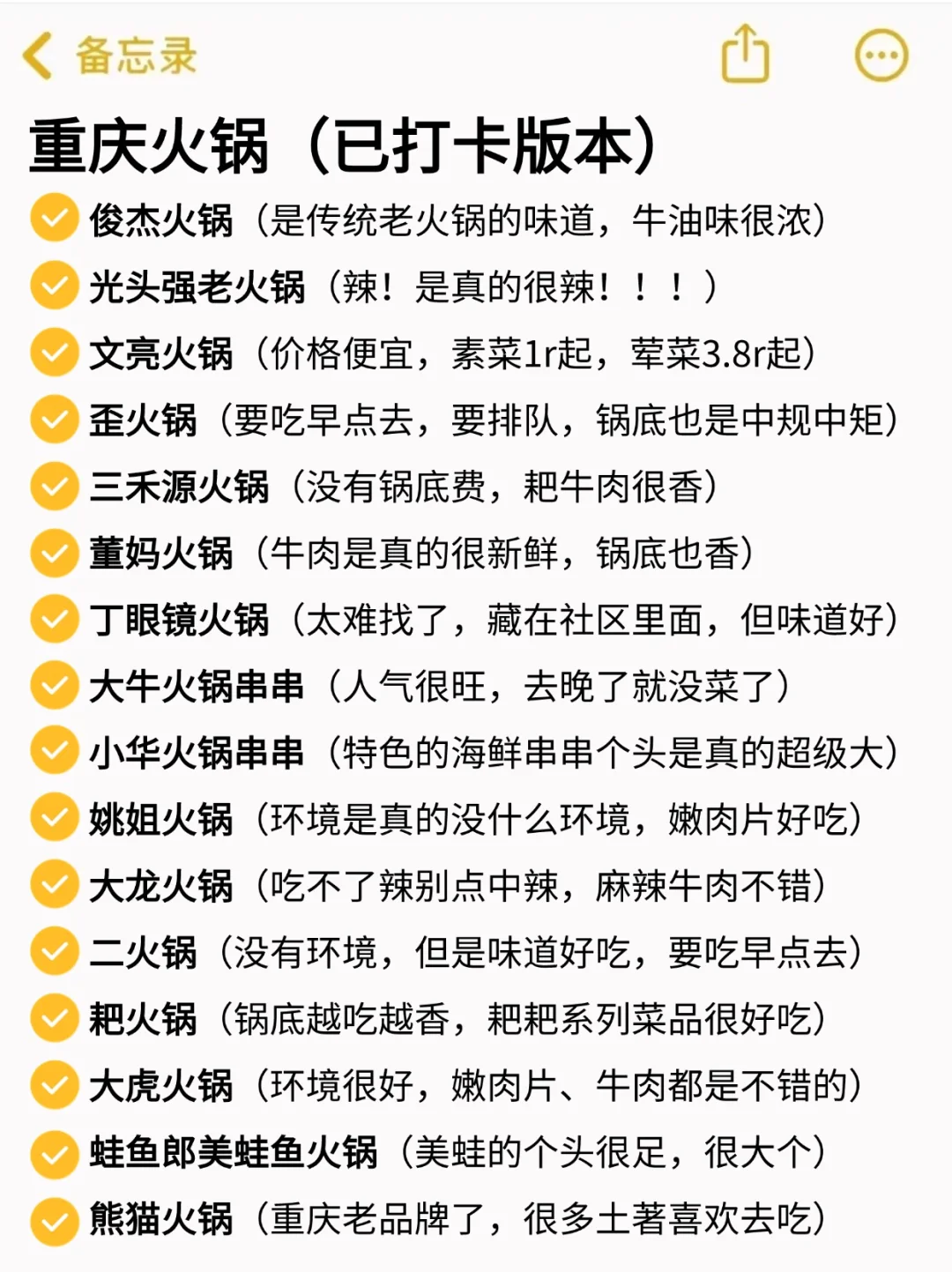This screenshot has width=952, height=1272.
Task: Toggle the checkmark for 姚姐火锅
Action: click(x=53, y=819)
